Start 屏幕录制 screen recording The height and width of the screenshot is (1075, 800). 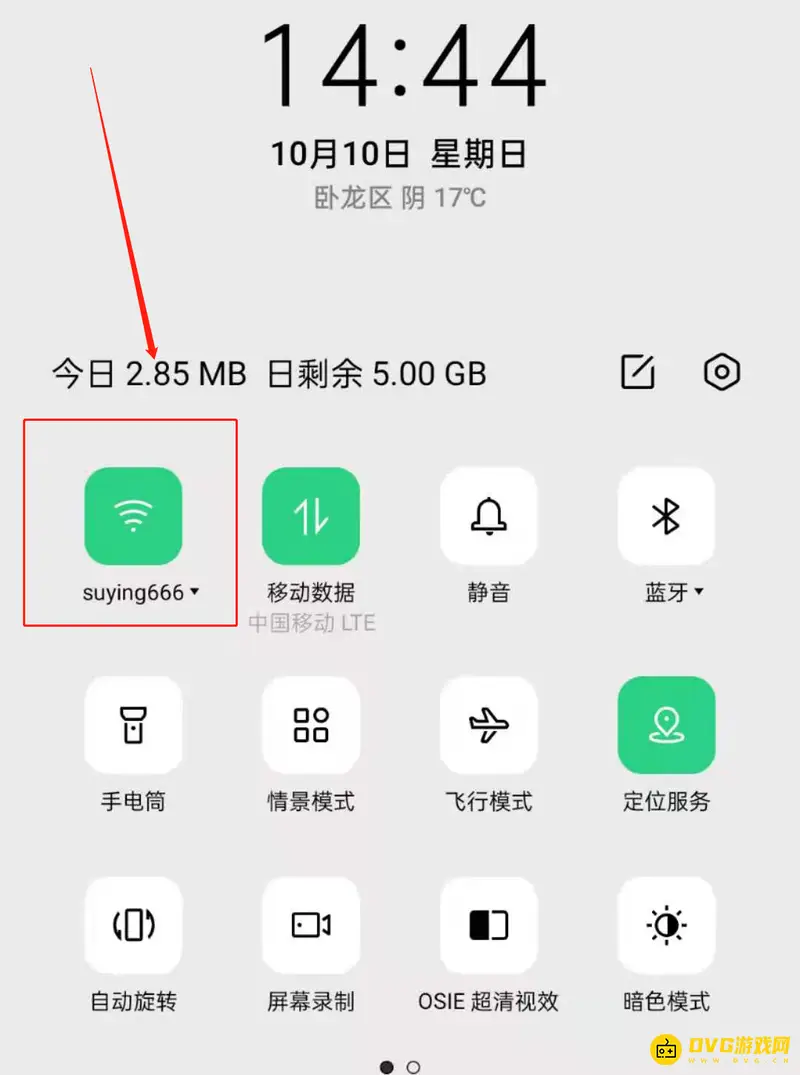311,926
